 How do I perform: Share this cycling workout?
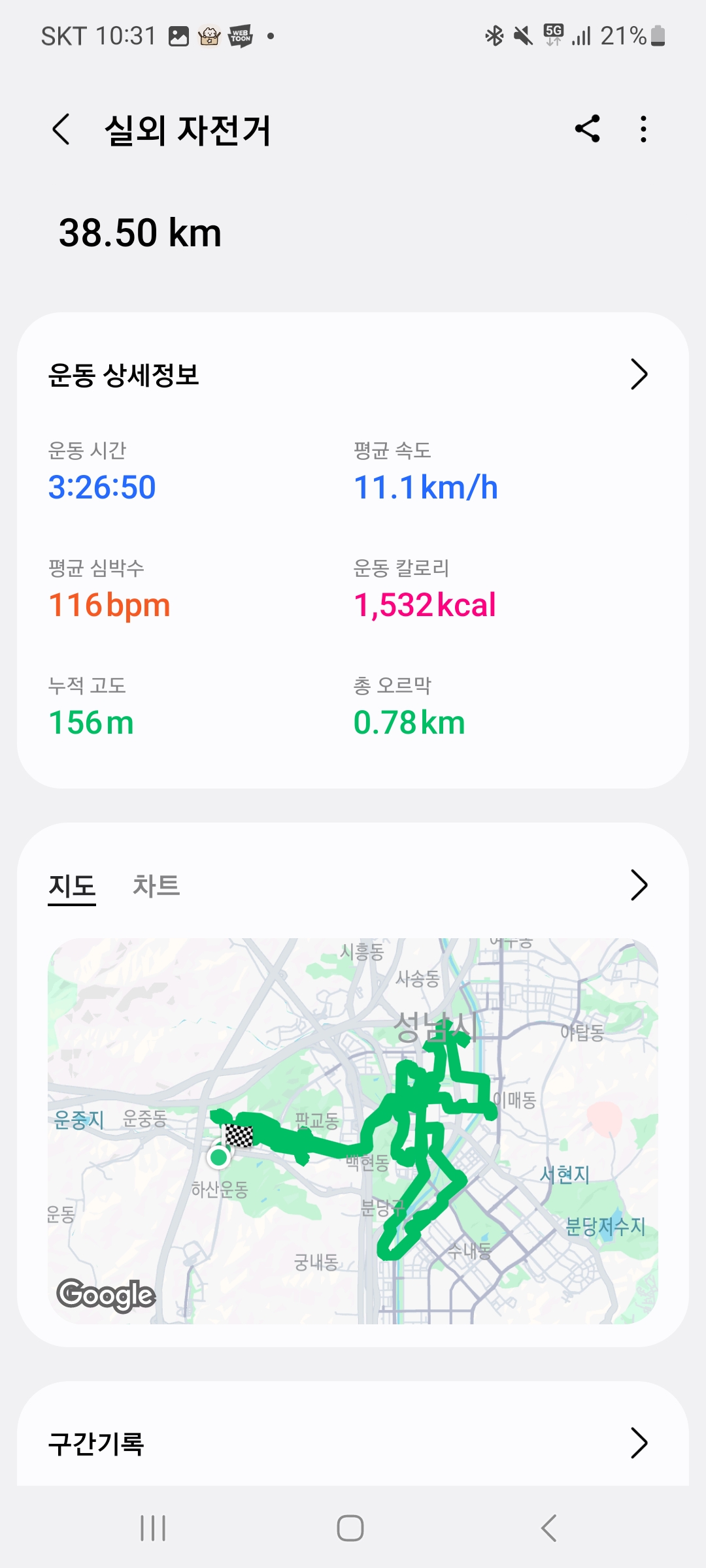pyautogui.click(x=587, y=129)
